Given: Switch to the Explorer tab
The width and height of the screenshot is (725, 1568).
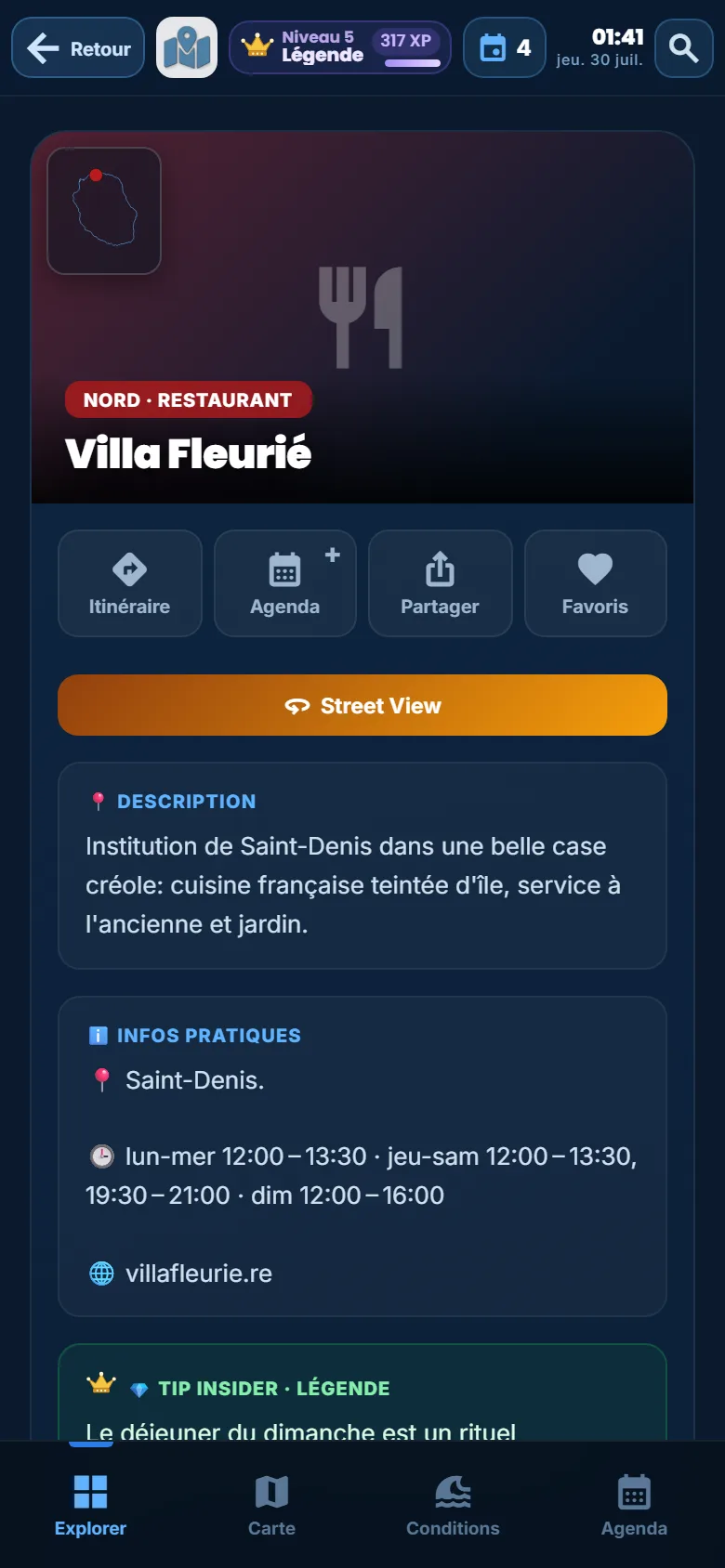Looking at the screenshot, I should pos(90,1505).
